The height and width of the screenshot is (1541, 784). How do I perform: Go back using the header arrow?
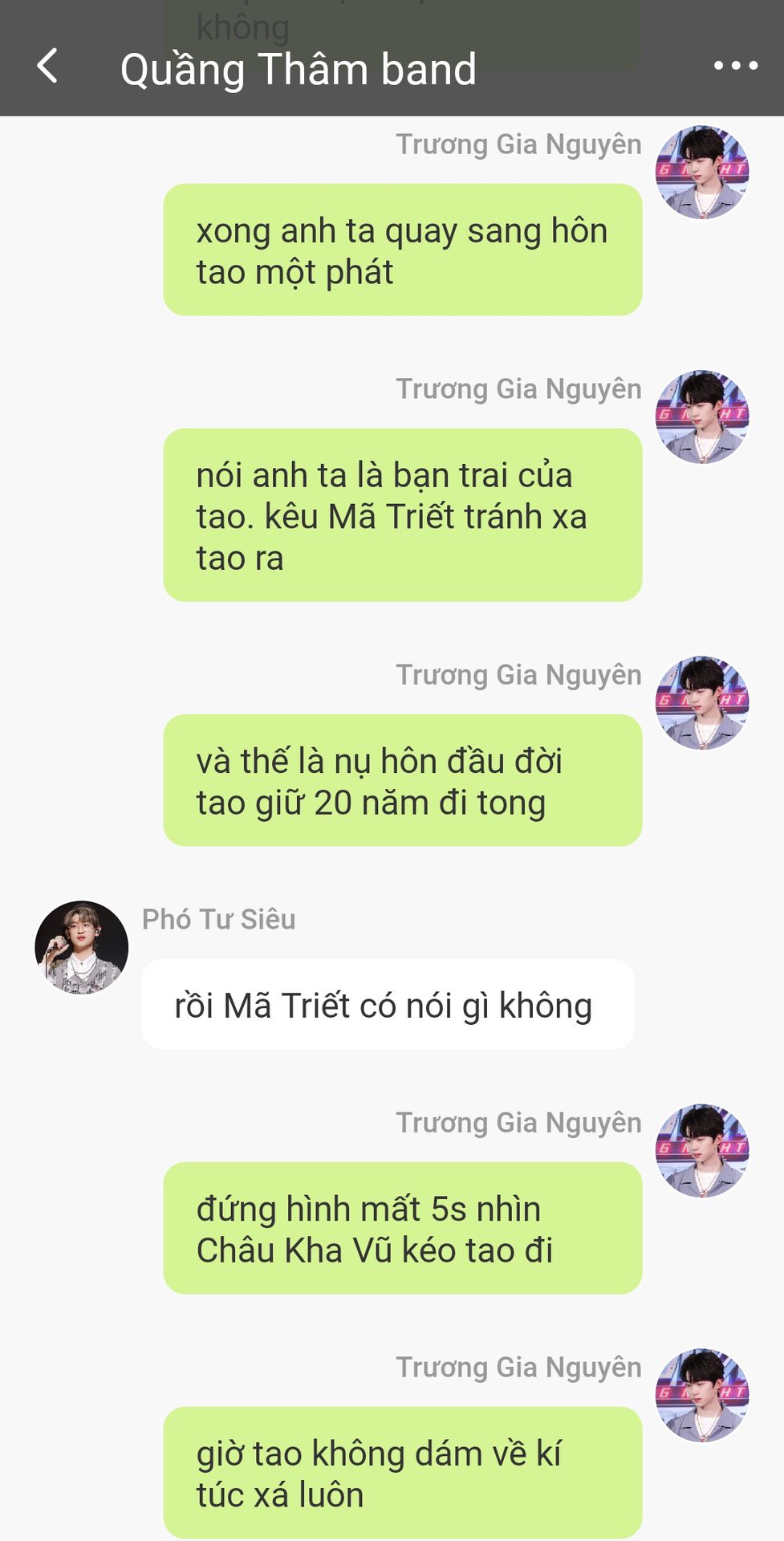click(47, 66)
